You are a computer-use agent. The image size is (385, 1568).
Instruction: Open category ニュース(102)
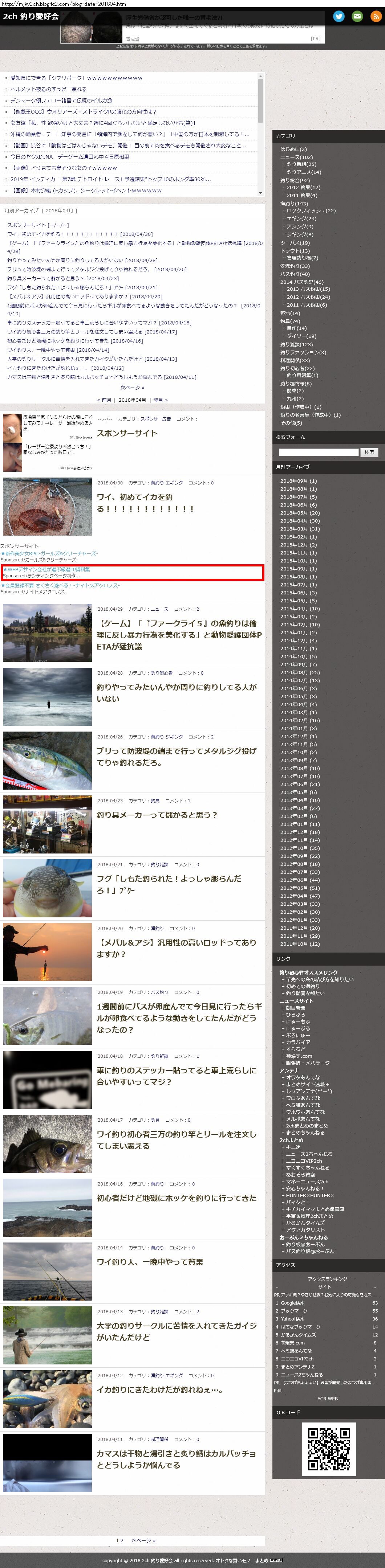[x=296, y=157]
